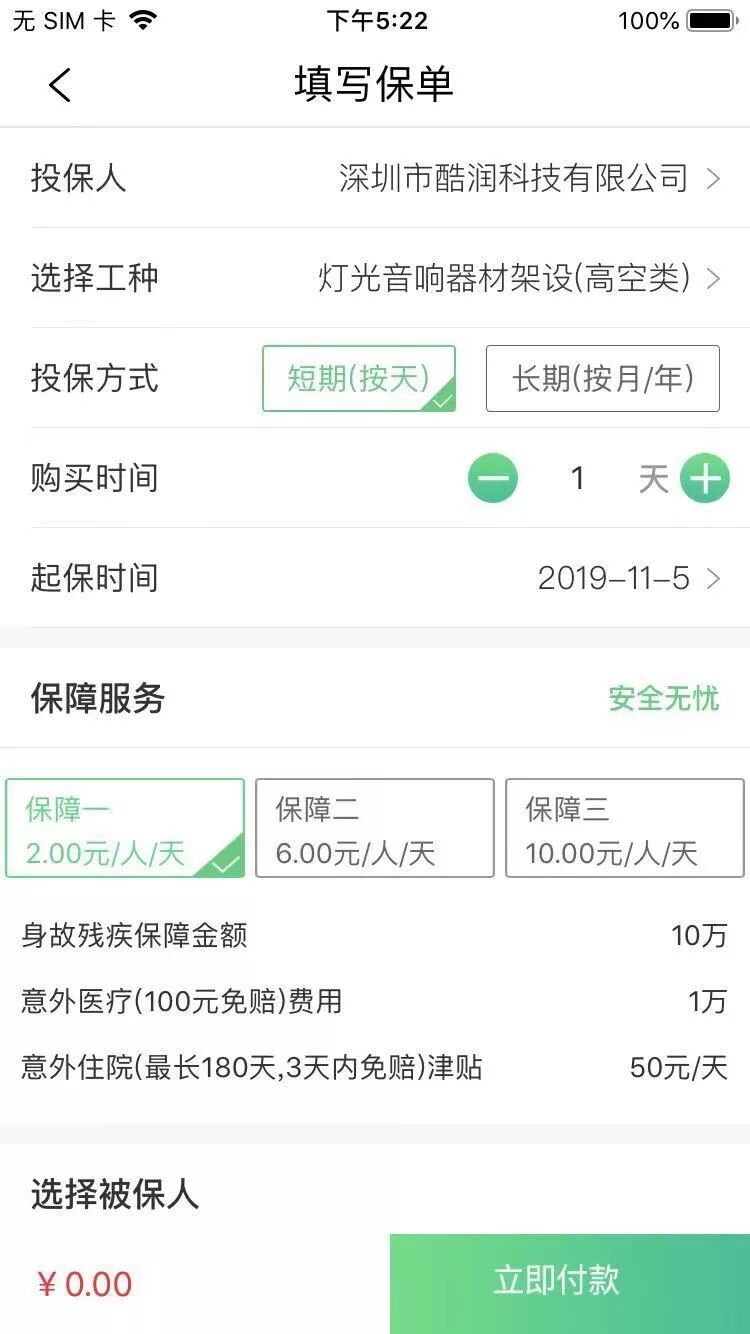This screenshot has width=750, height=1334.
Task: Decrease purchase days with the minus button
Action: [493, 479]
